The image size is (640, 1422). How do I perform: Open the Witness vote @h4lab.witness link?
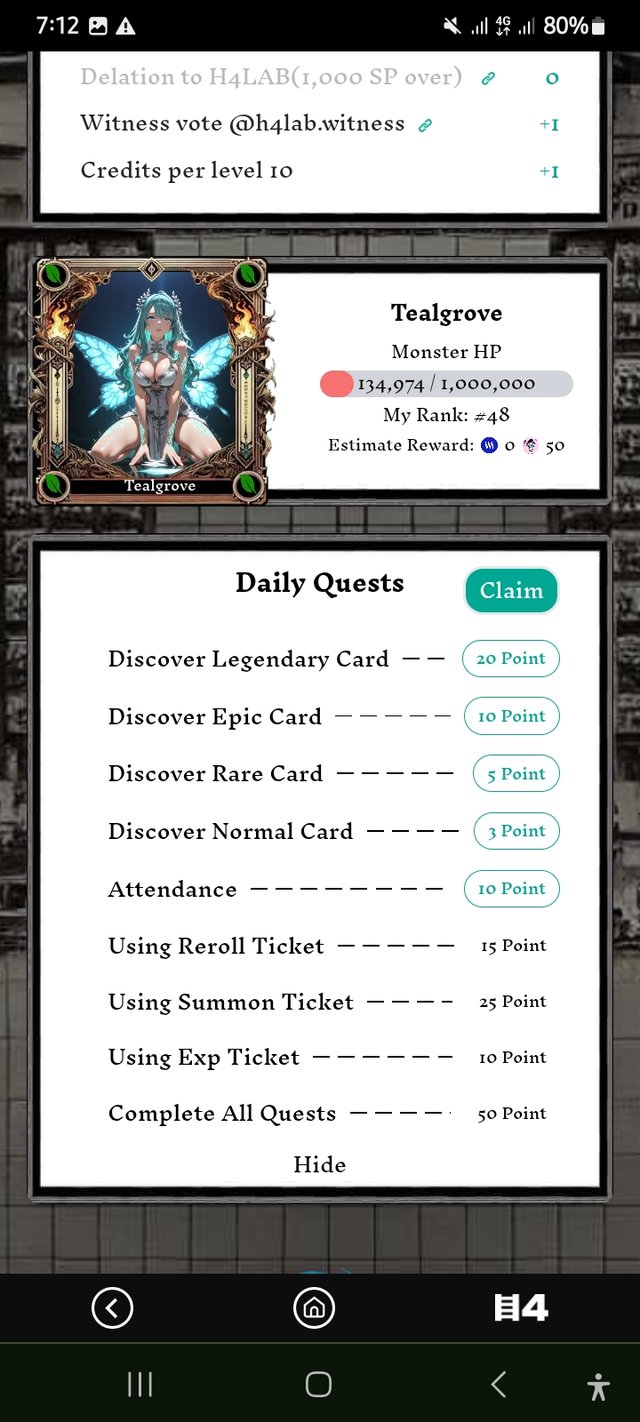425,125
